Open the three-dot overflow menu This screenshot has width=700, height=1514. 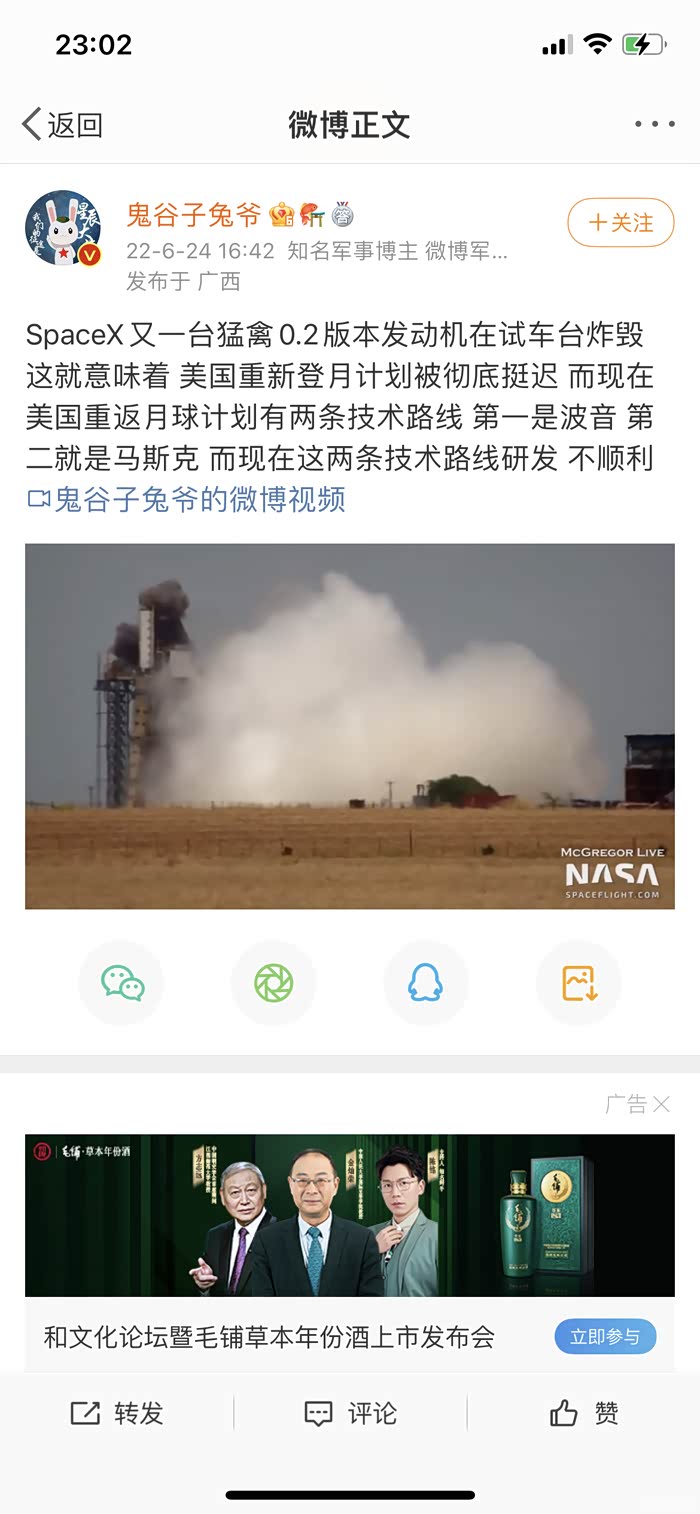[x=654, y=125]
